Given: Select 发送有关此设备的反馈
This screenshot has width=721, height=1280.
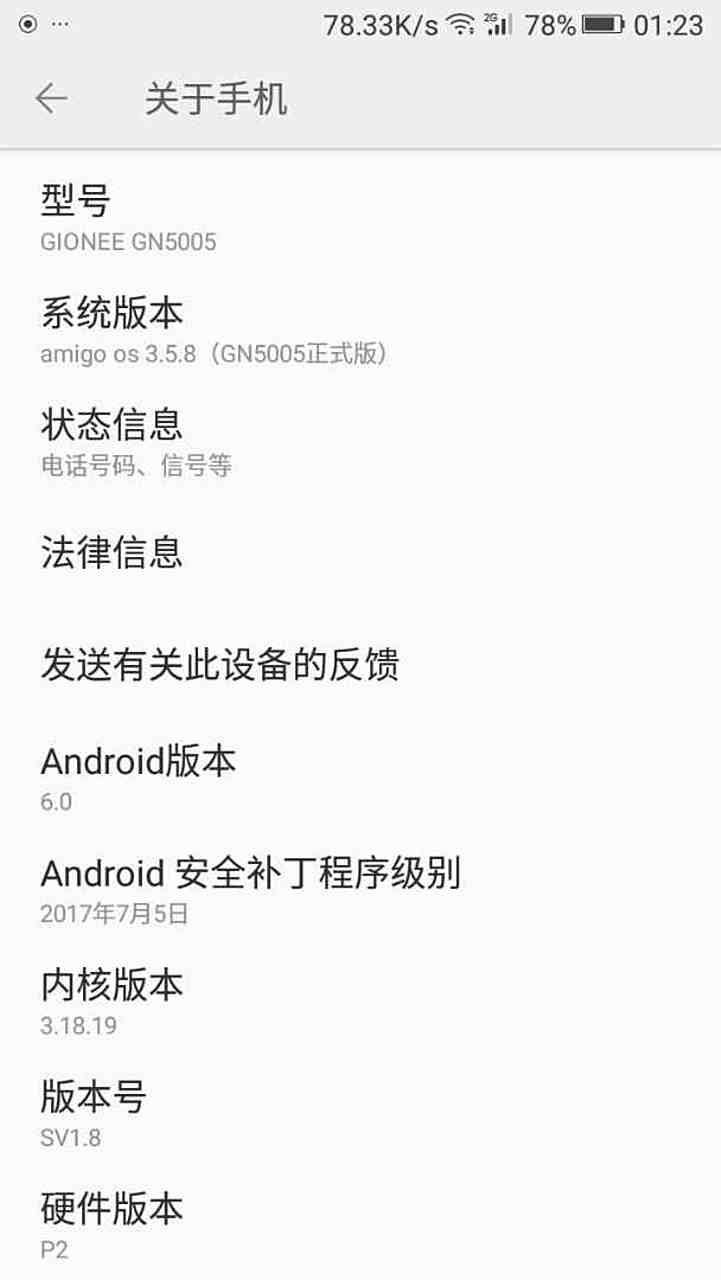Looking at the screenshot, I should click(360, 664).
